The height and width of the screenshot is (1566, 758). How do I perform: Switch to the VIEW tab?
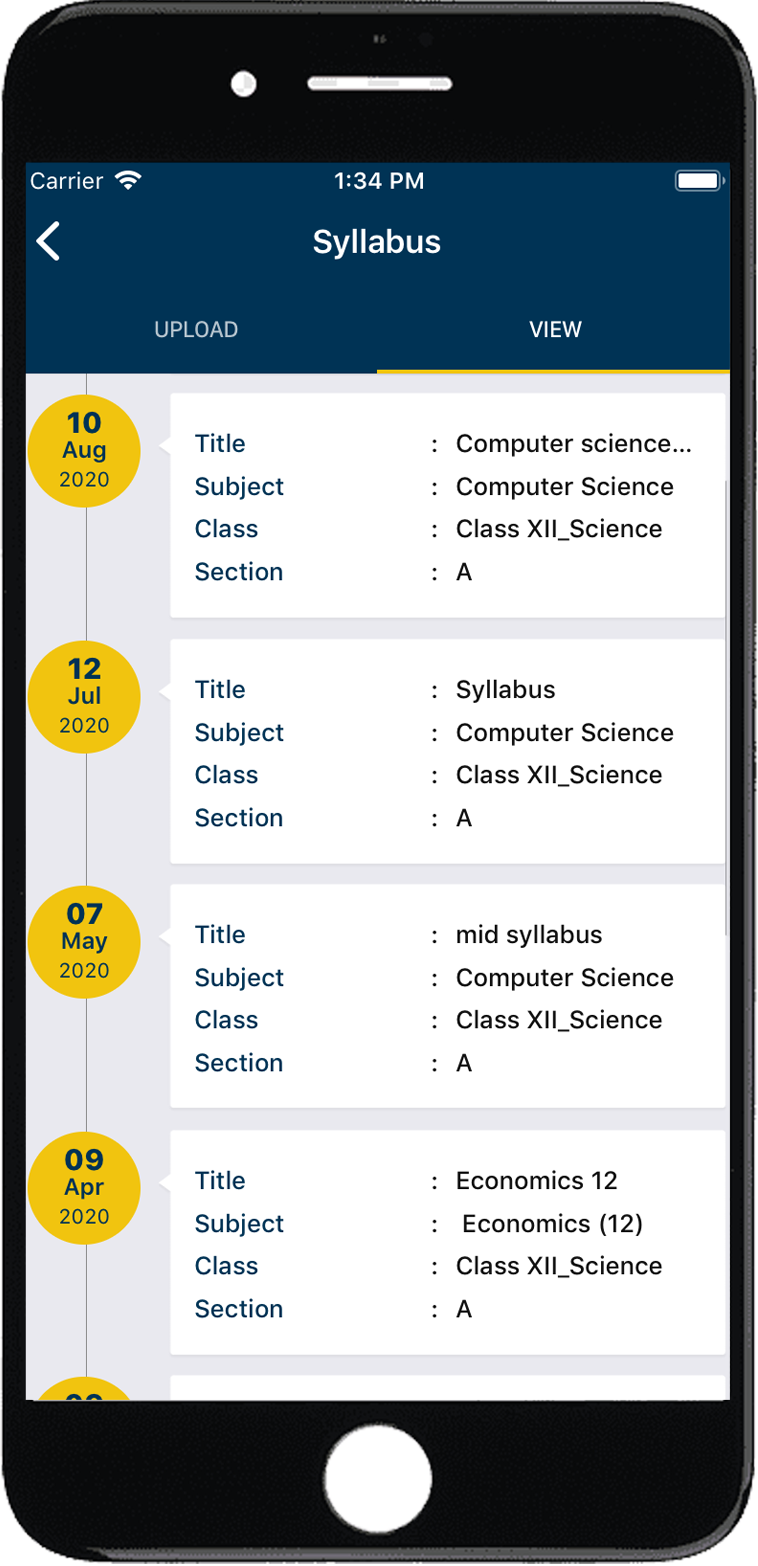tap(555, 329)
